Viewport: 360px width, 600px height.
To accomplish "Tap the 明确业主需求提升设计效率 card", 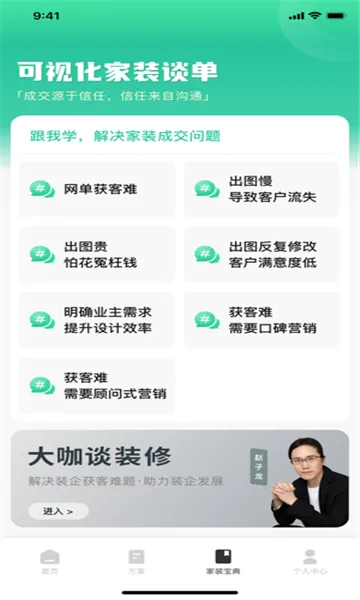I will click(x=97, y=320).
